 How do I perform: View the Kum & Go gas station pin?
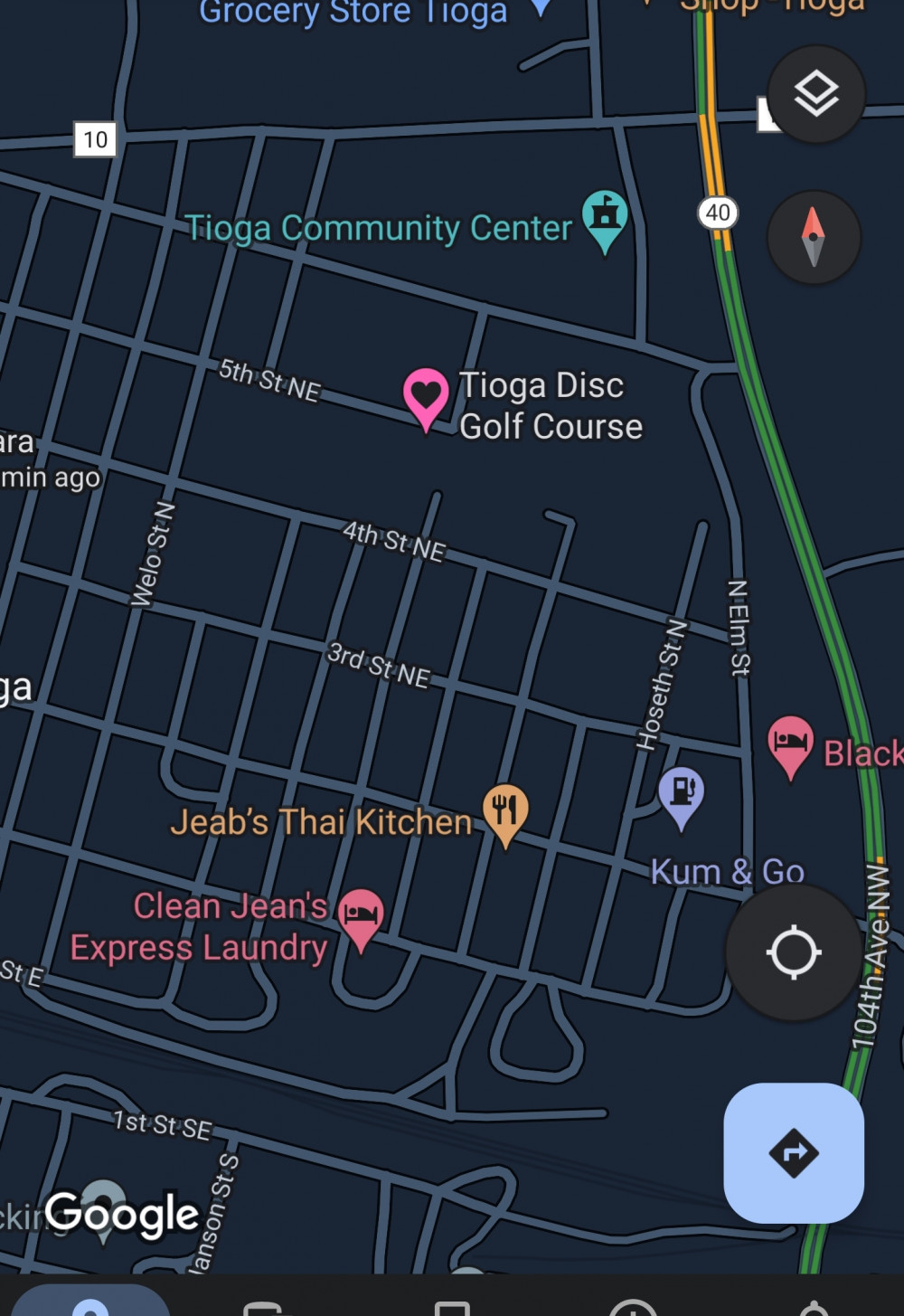coord(682,794)
